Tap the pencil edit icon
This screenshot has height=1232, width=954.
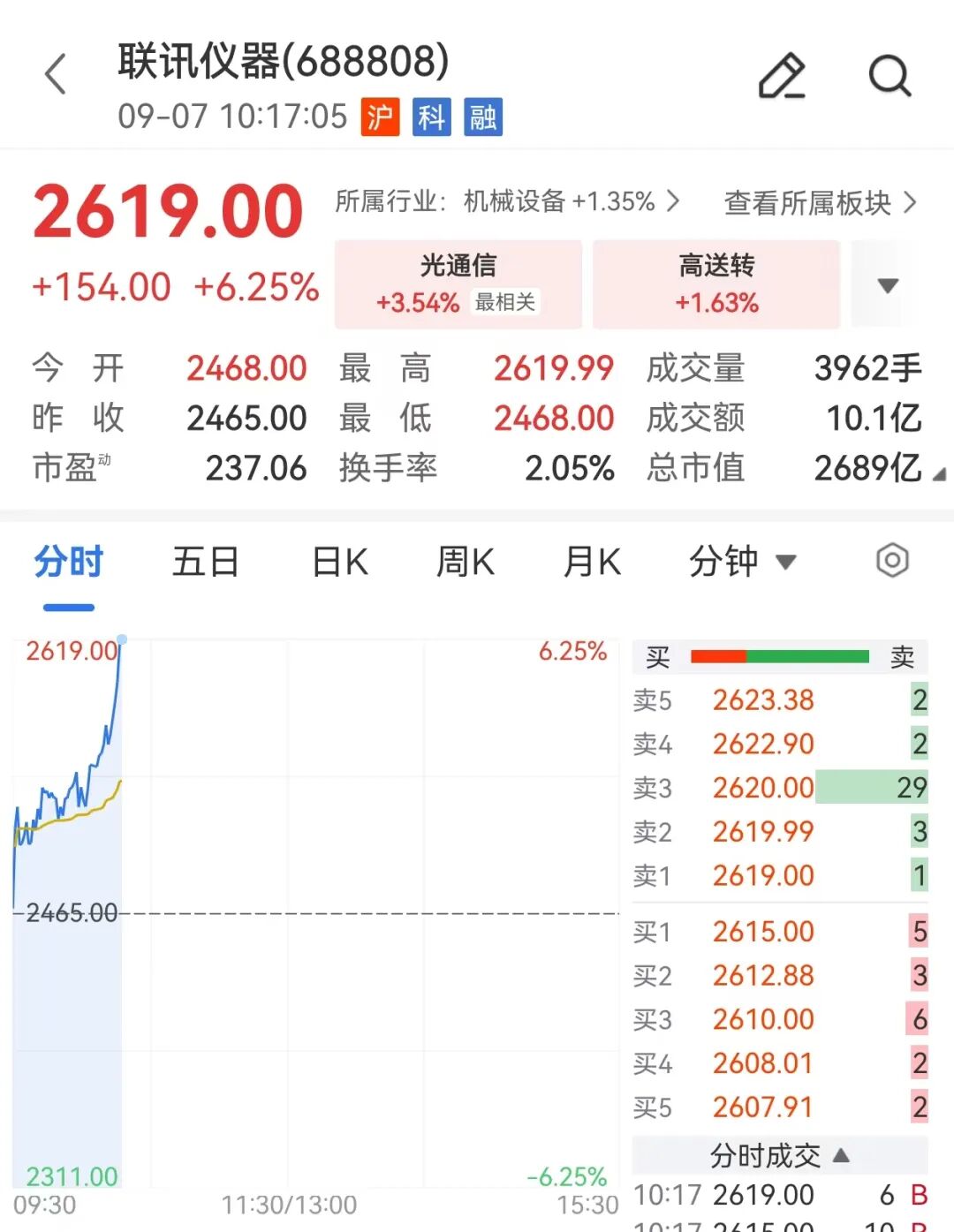pyautogui.click(x=783, y=75)
